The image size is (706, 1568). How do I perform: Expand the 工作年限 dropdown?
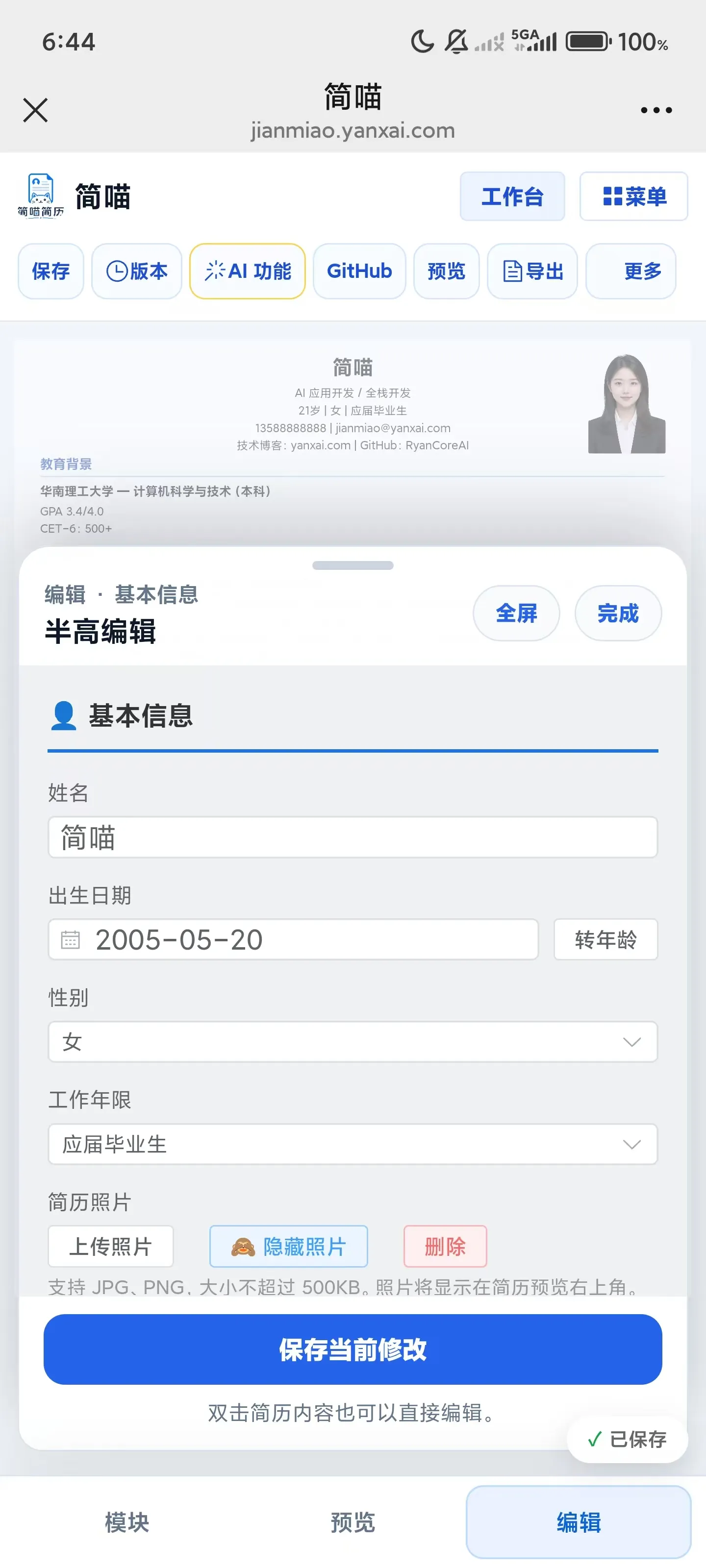(x=353, y=1144)
